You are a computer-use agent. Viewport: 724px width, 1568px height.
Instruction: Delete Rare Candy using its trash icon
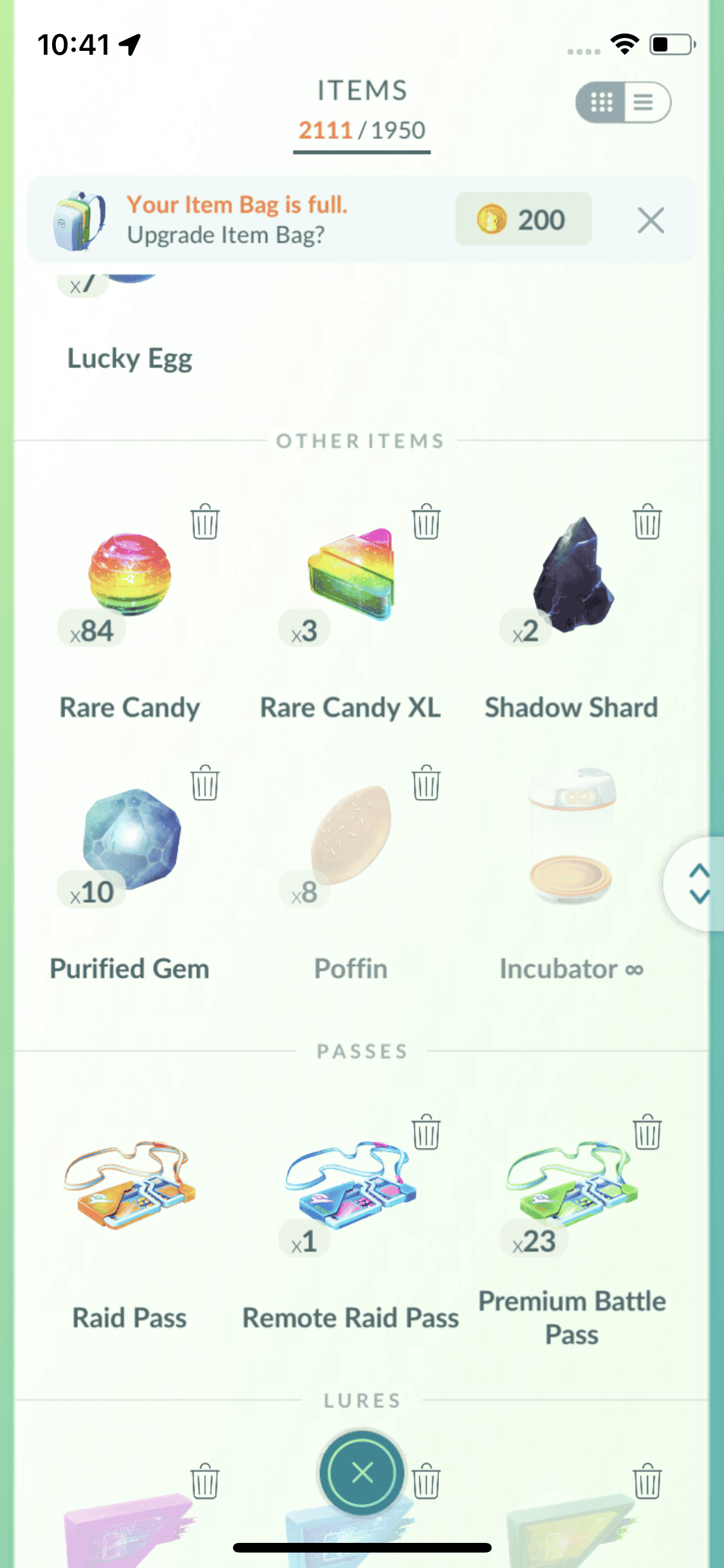(x=205, y=521)
